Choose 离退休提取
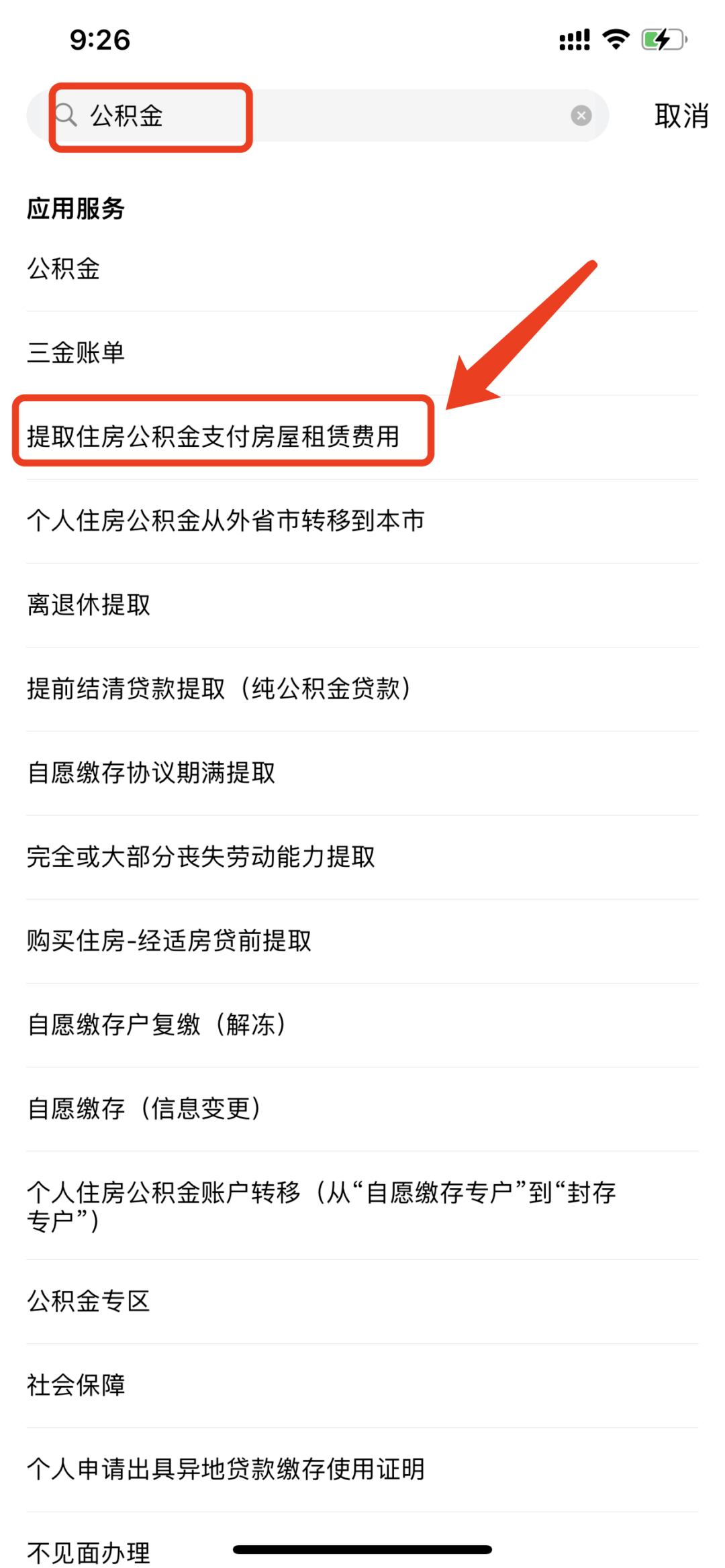 pyautogui.click(x=362, y=605)
